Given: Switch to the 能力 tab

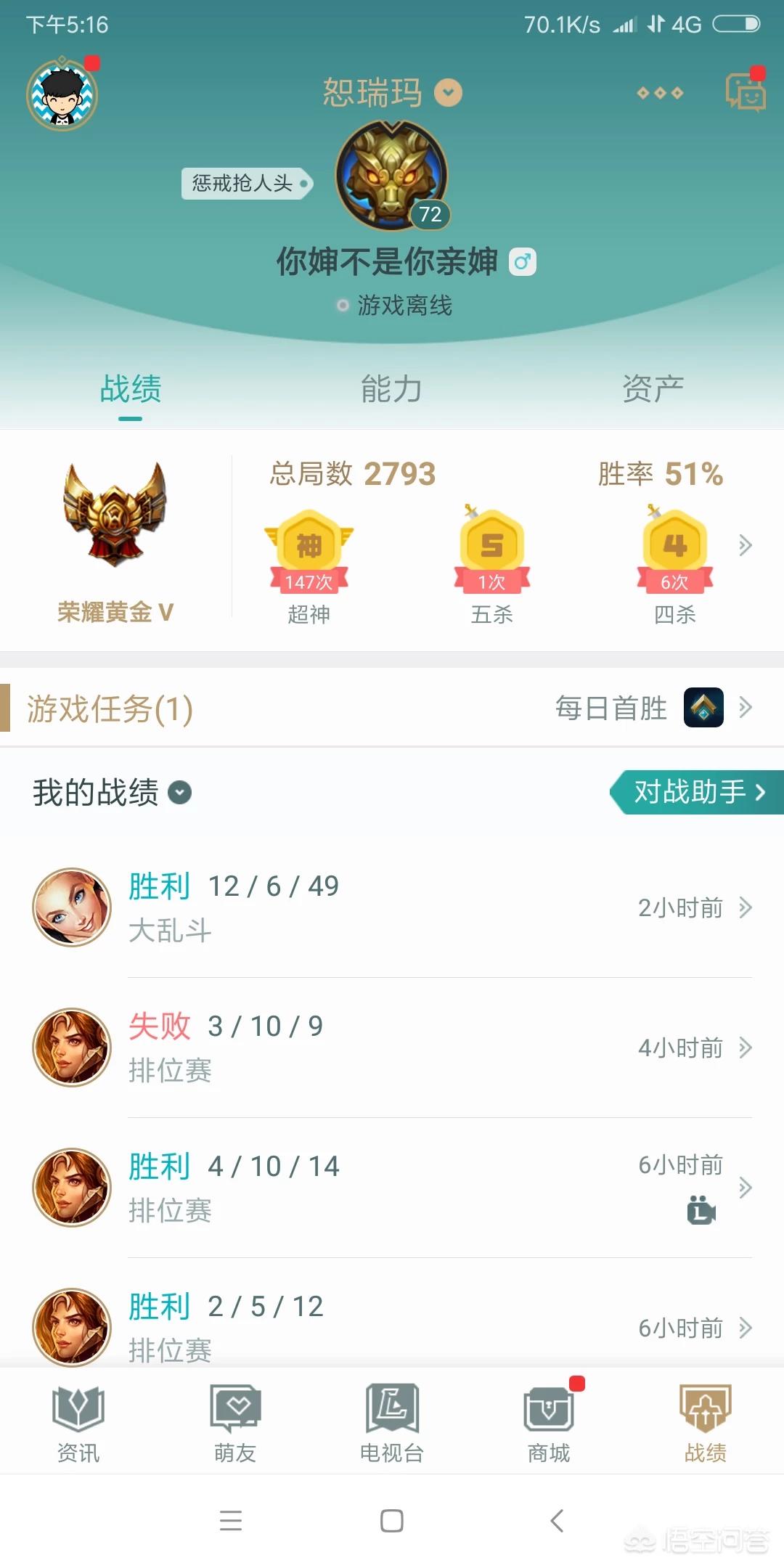Looking at the screenshot, I should 391,390.
